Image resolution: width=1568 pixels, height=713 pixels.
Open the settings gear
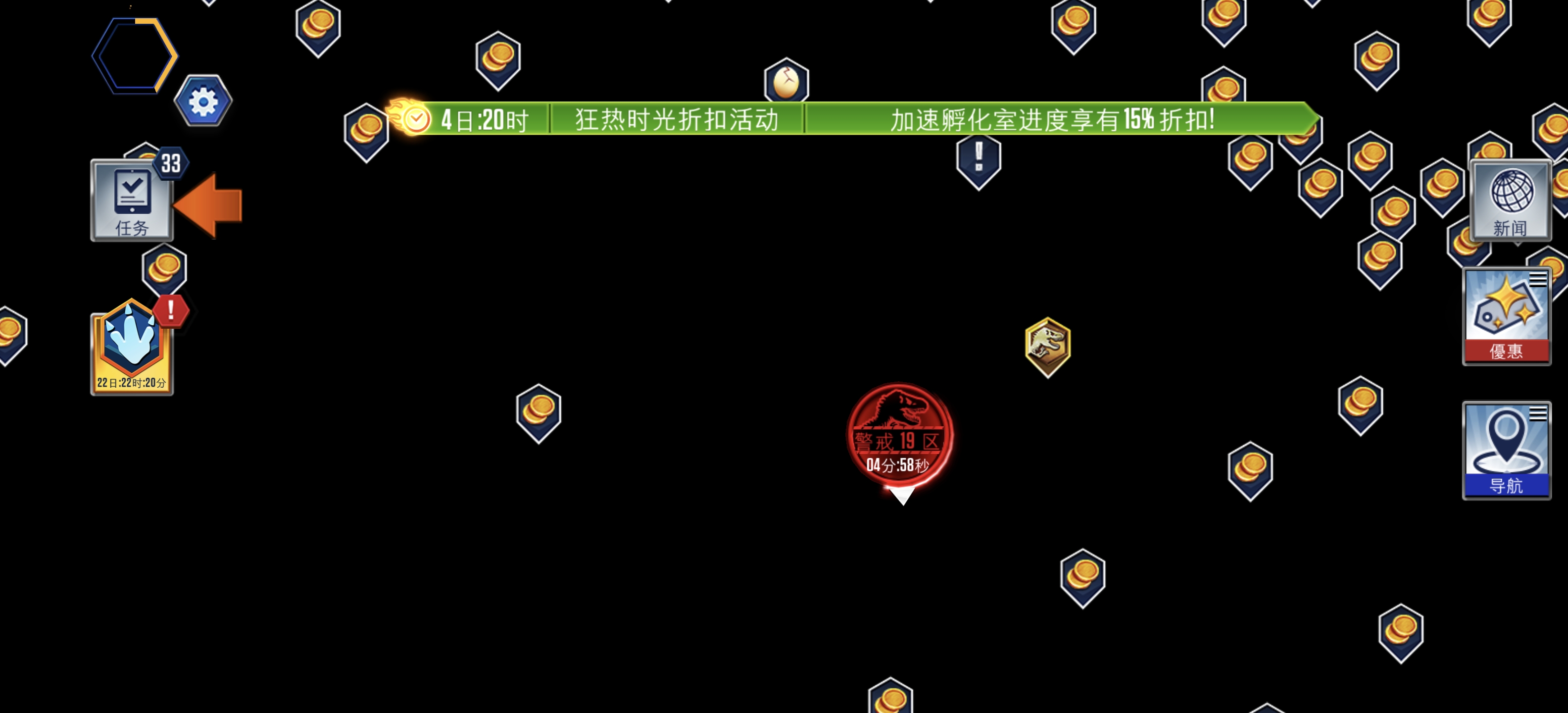203,101
